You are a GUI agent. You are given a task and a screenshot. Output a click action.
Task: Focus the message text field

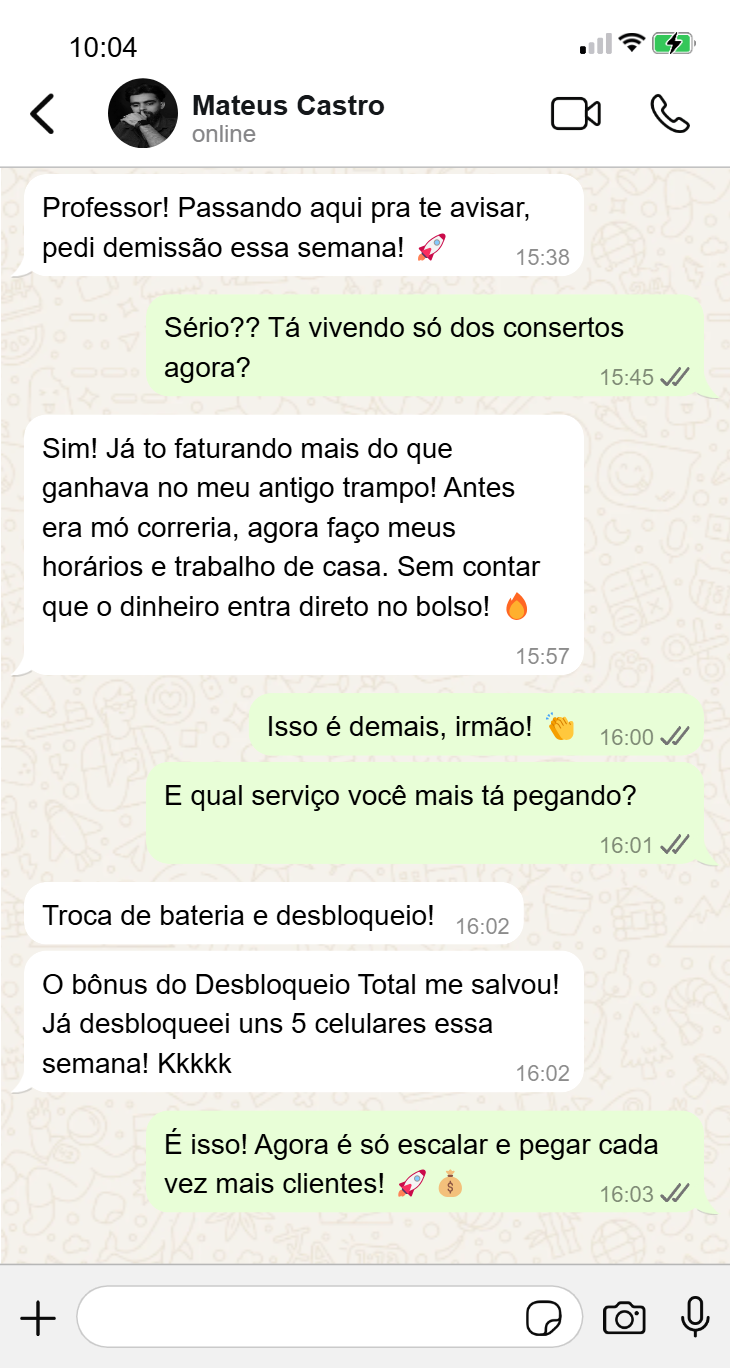[300, 1318]
